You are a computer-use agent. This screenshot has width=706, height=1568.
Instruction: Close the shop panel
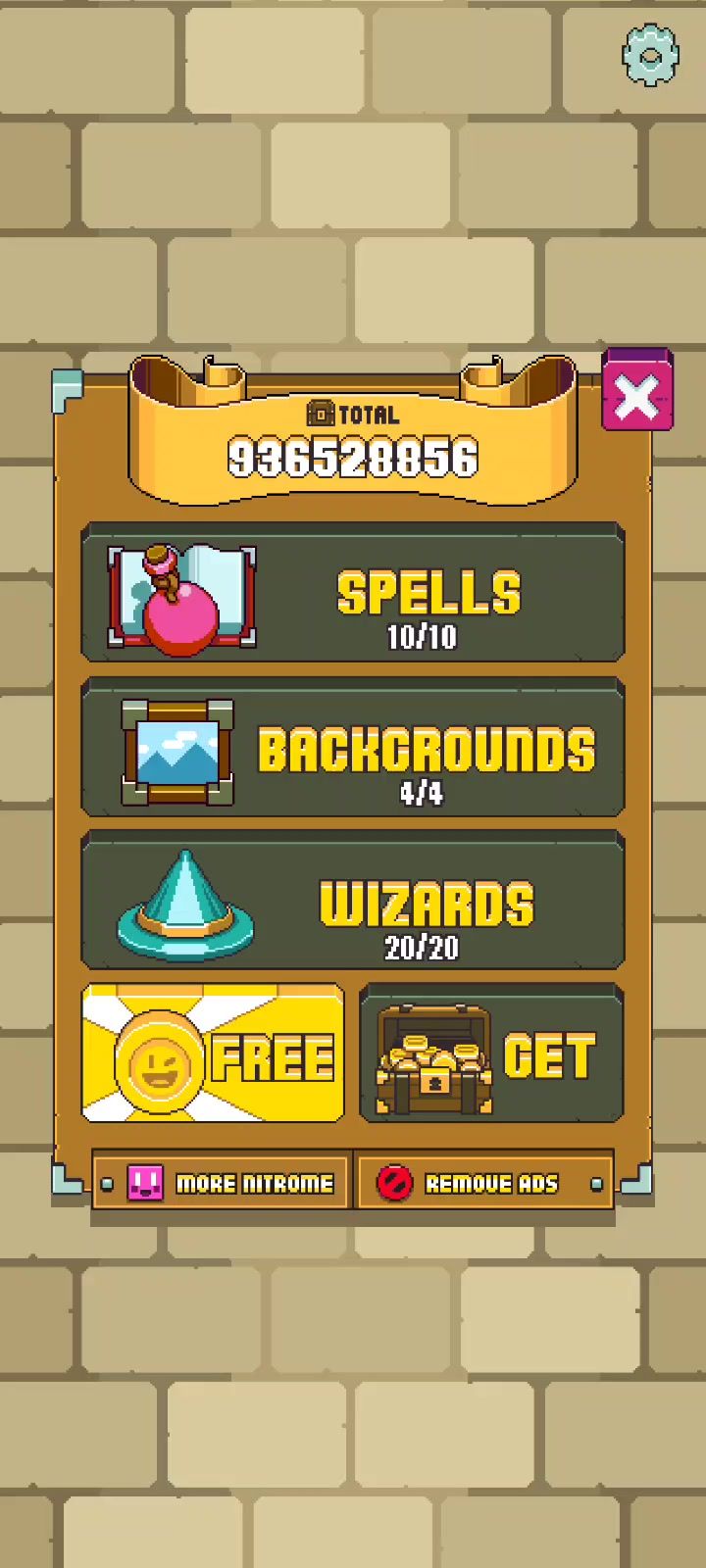point(637,393)
